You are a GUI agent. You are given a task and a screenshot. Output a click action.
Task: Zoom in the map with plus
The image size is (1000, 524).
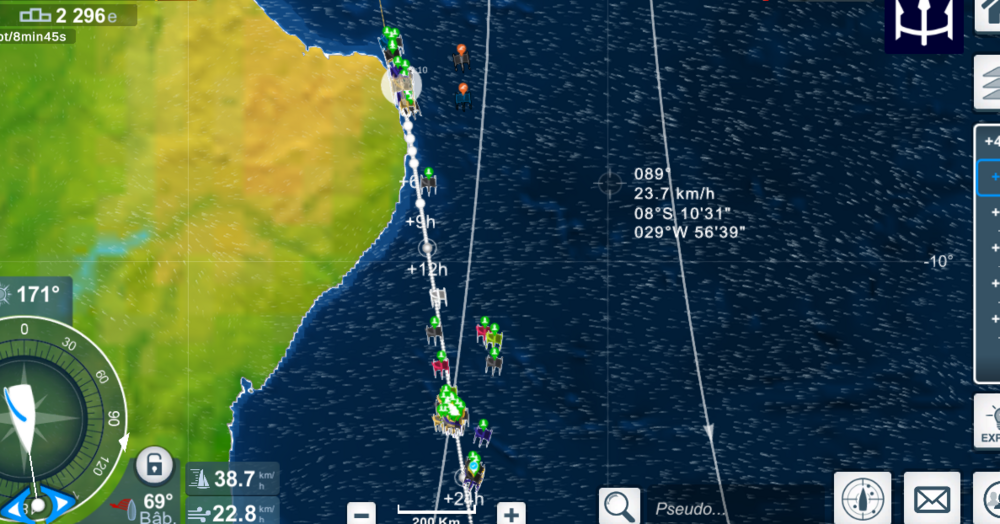click(x=511, y=514)
